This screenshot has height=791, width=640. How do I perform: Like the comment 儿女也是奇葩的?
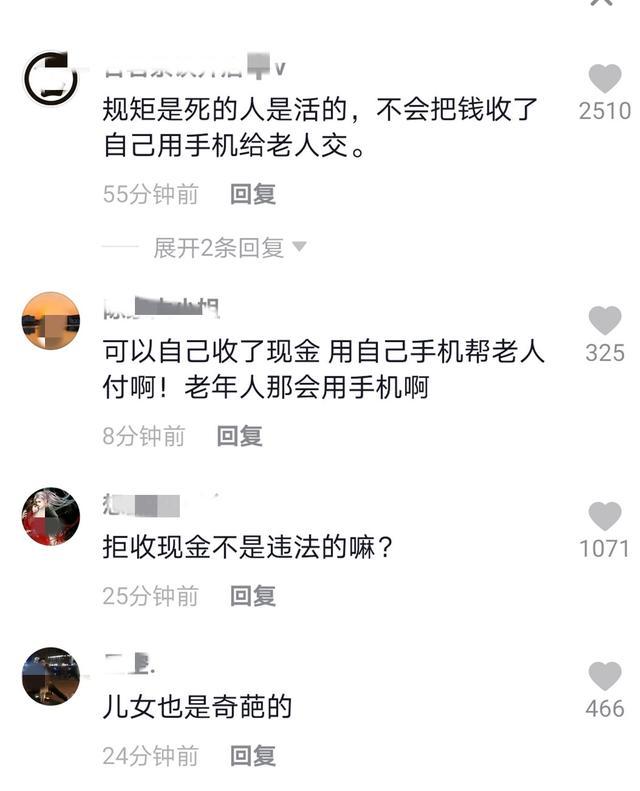605,677
